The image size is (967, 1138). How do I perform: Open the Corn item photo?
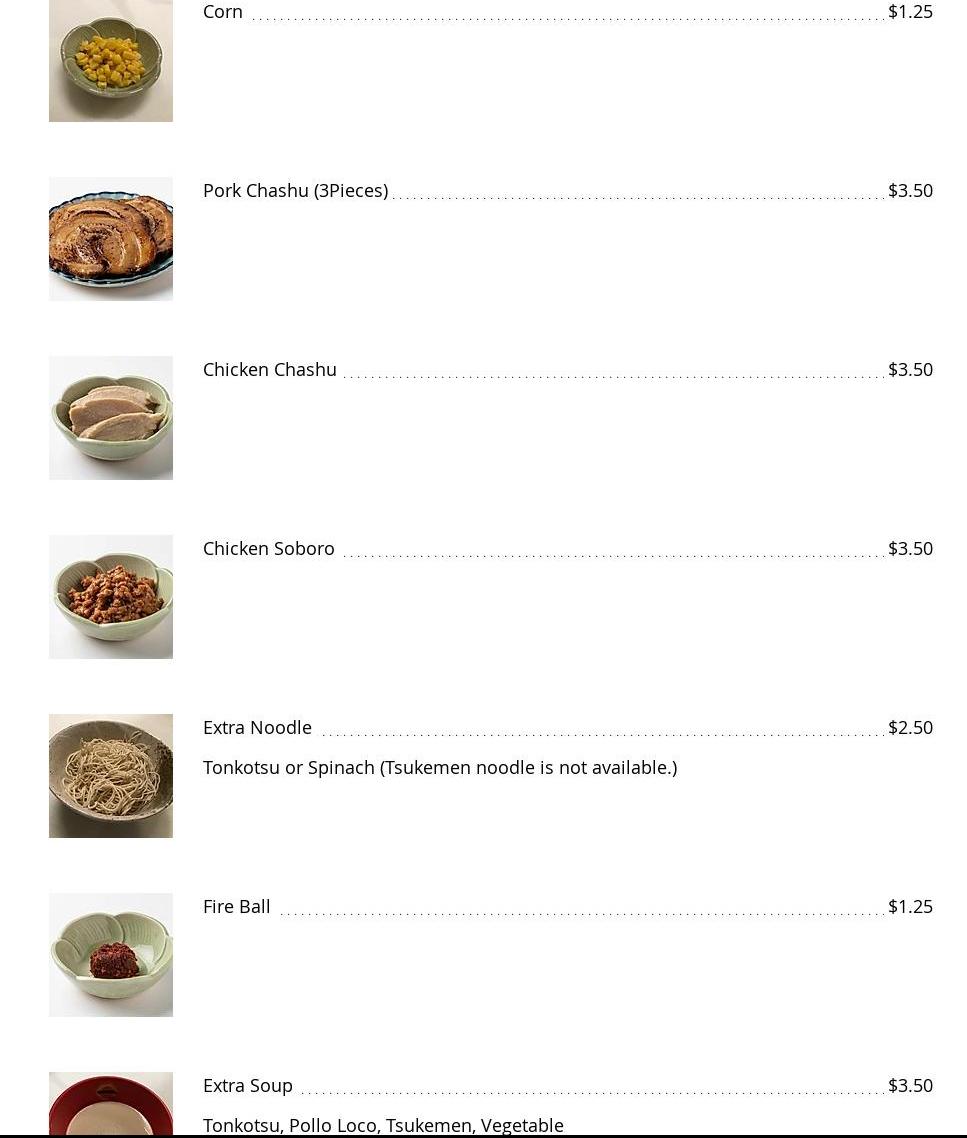click(111, 61)
